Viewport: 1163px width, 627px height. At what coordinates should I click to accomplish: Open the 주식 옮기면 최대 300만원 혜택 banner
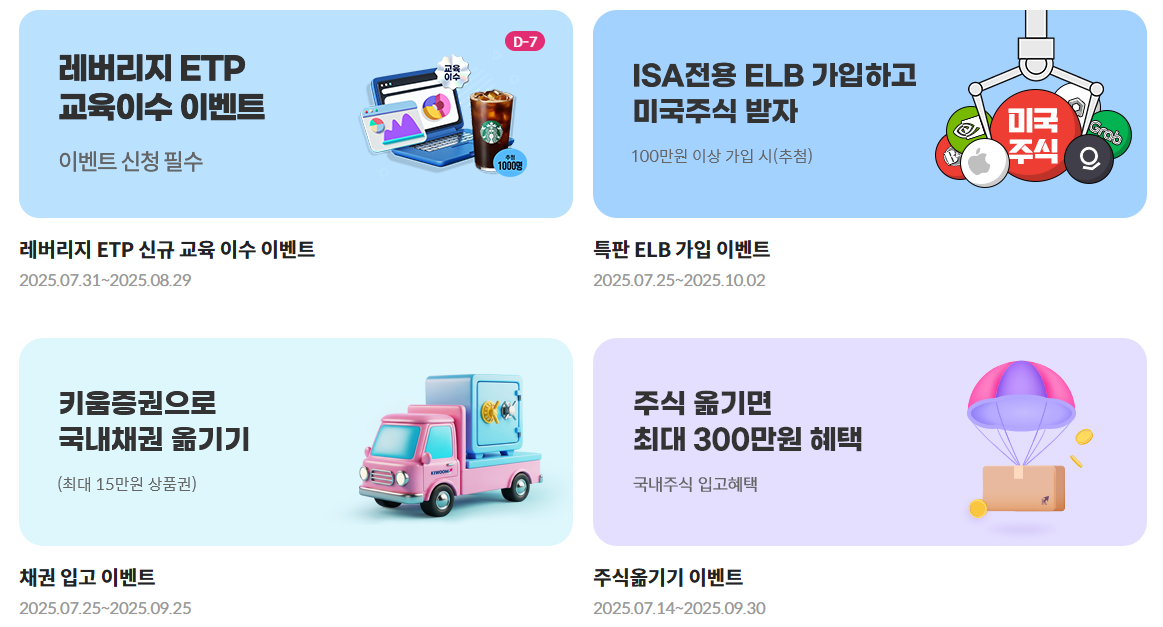tap(869, 441)
